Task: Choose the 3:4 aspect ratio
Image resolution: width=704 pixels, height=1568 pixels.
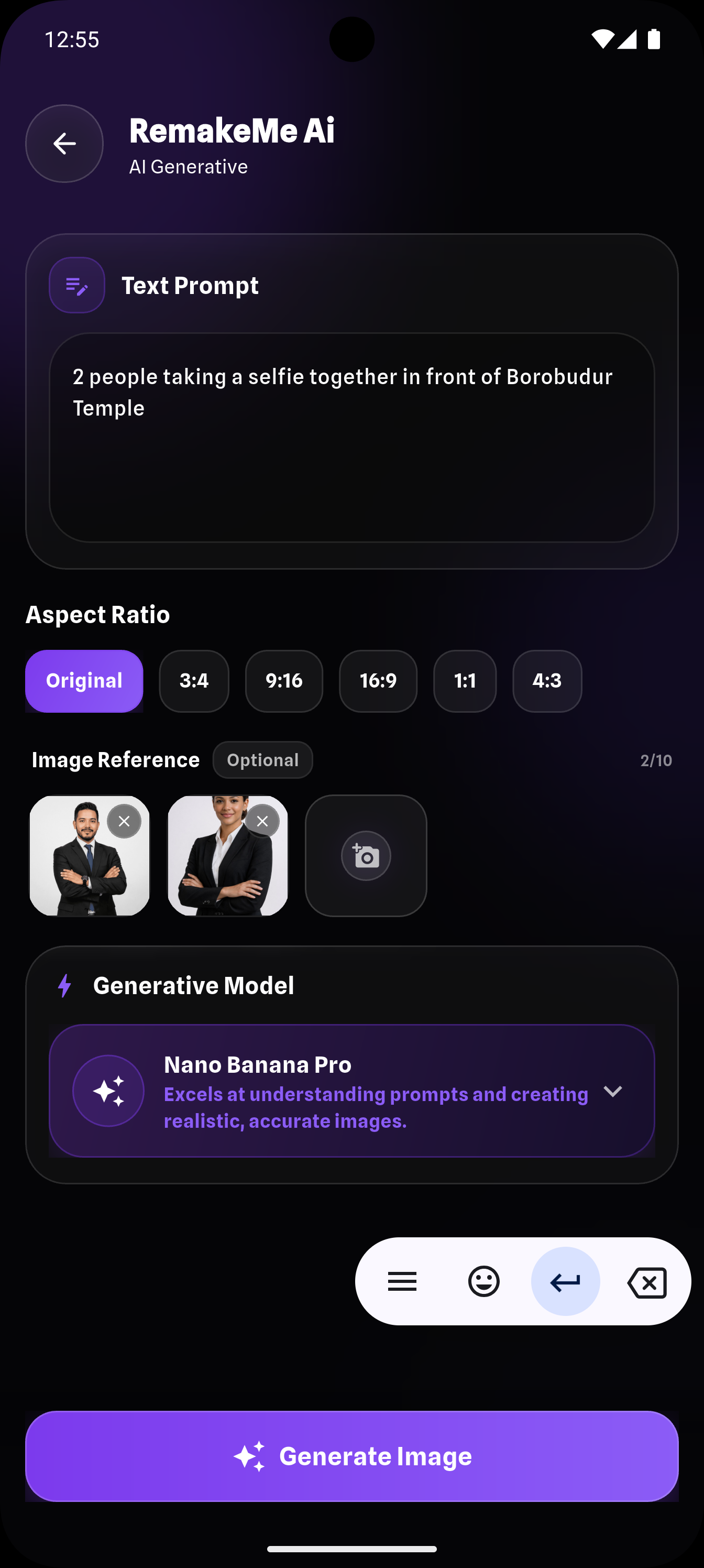Action: pyautogui.click(x=193, y=681)
